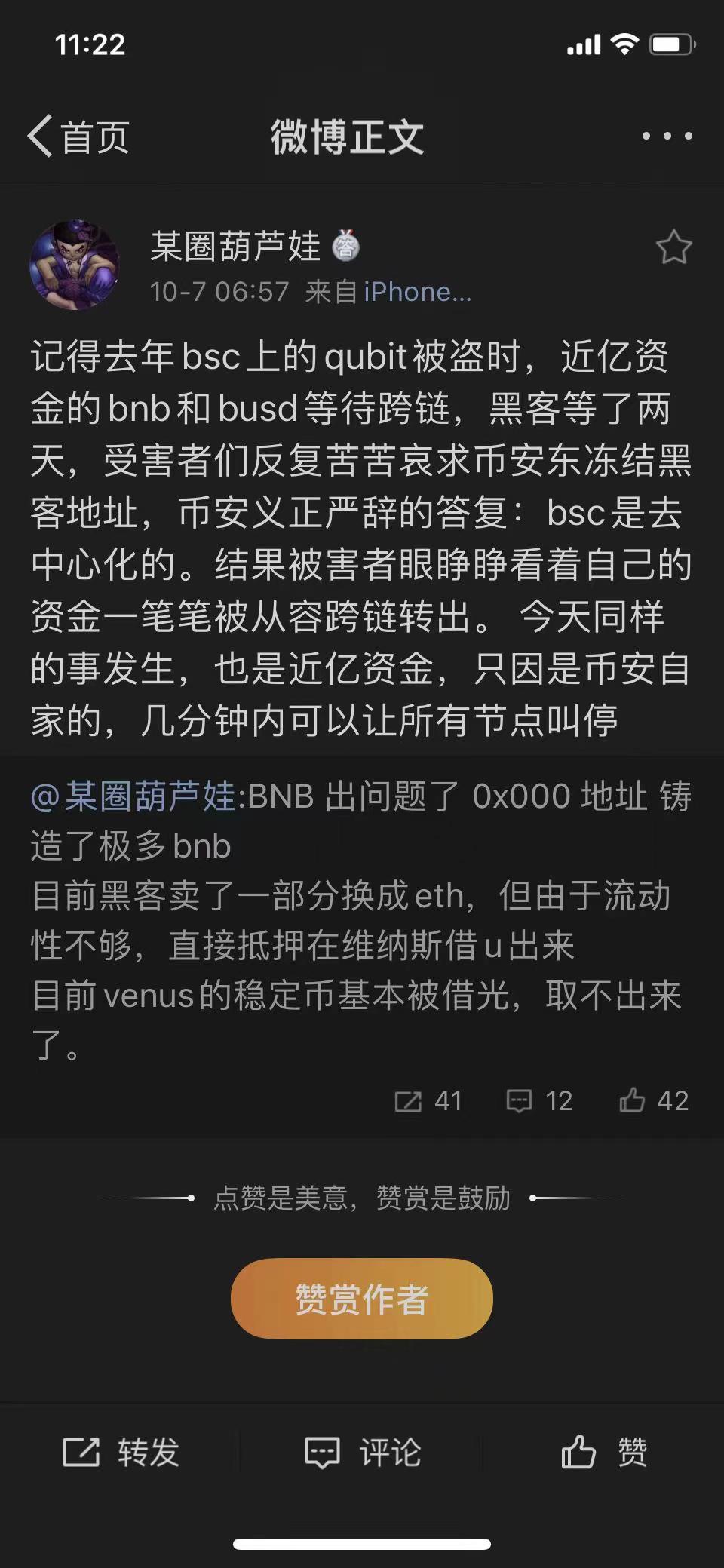Open the iPhone source link
This screenshot has width=724, height=1568.
coord(417,292)
